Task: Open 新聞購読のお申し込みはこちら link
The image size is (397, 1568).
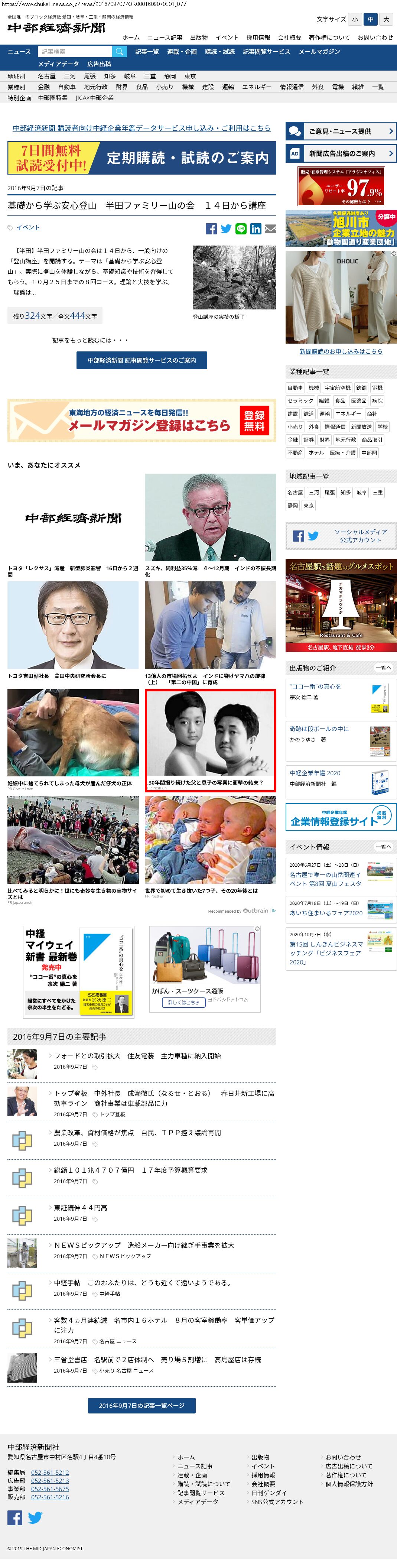Action: coord(341,351)
